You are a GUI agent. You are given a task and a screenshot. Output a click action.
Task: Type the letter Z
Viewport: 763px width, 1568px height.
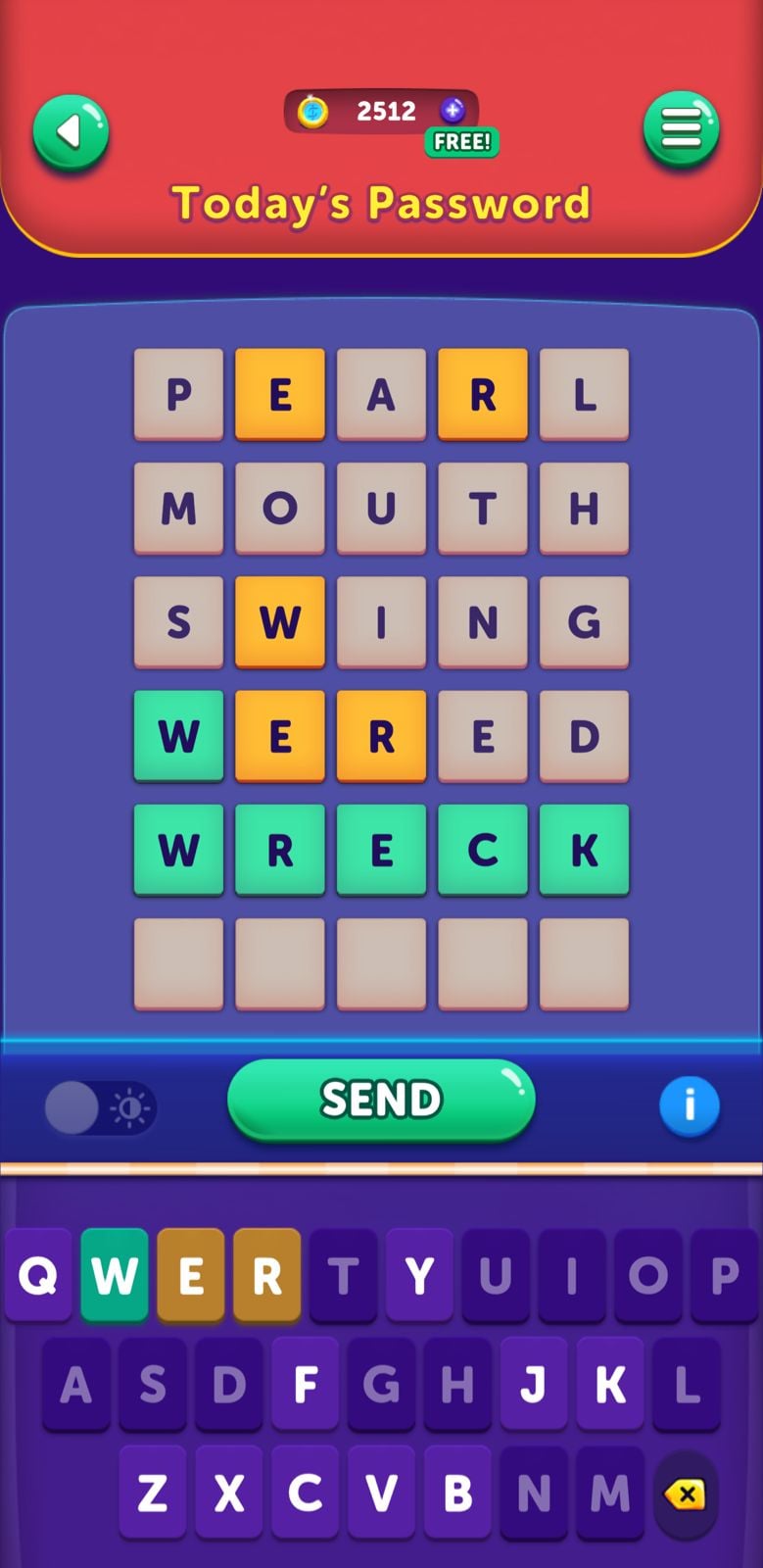click(152, 1493)
